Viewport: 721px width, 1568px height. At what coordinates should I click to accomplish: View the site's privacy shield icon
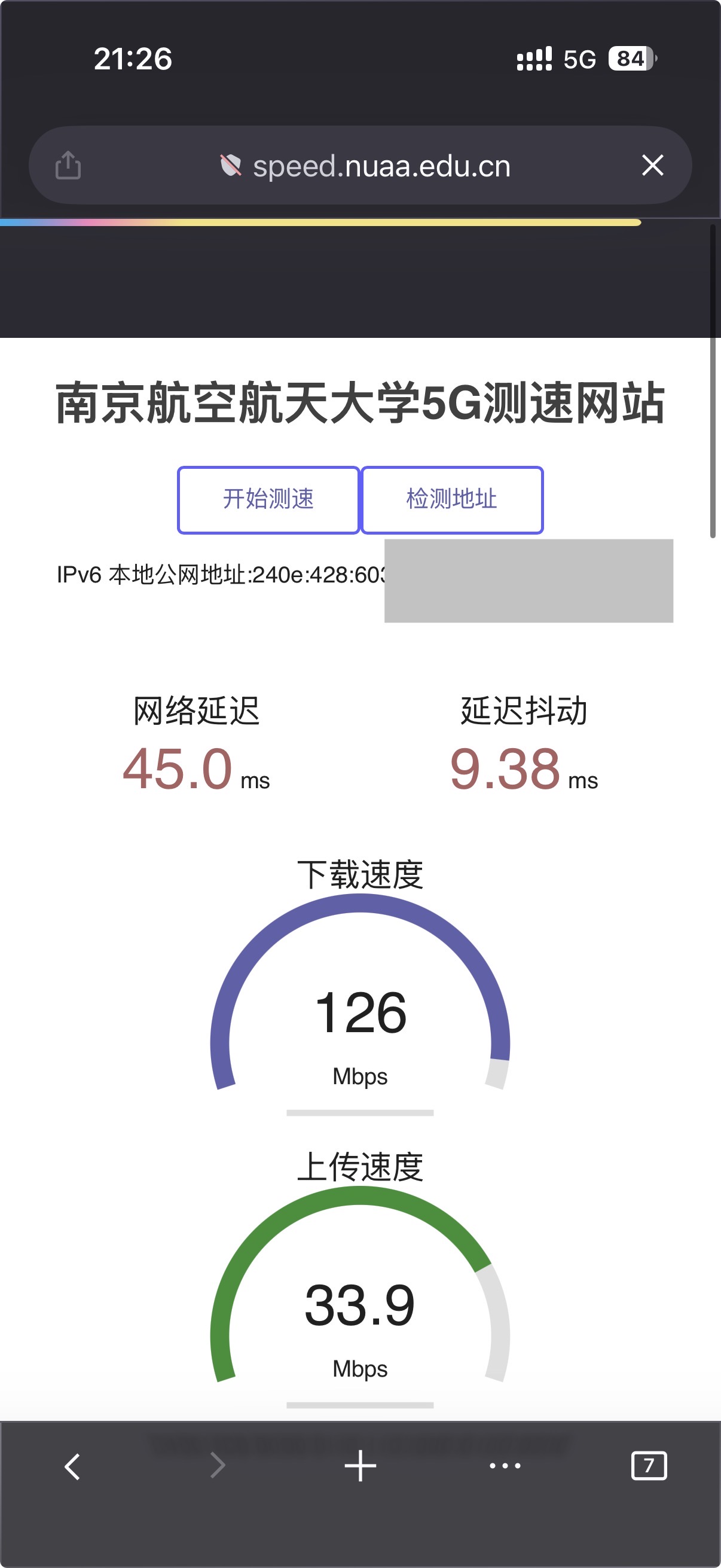(x=231, y=166)
